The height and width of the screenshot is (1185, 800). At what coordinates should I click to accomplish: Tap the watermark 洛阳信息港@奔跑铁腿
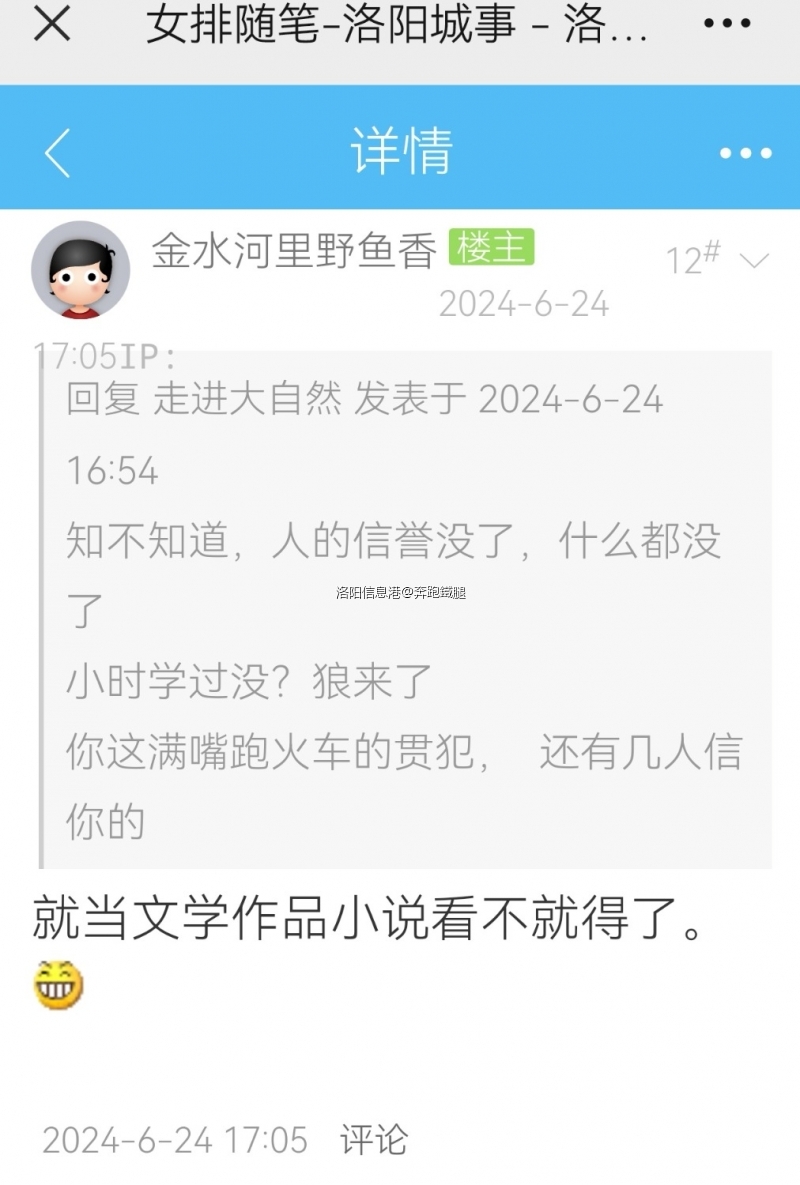click(x=400, y=590)
